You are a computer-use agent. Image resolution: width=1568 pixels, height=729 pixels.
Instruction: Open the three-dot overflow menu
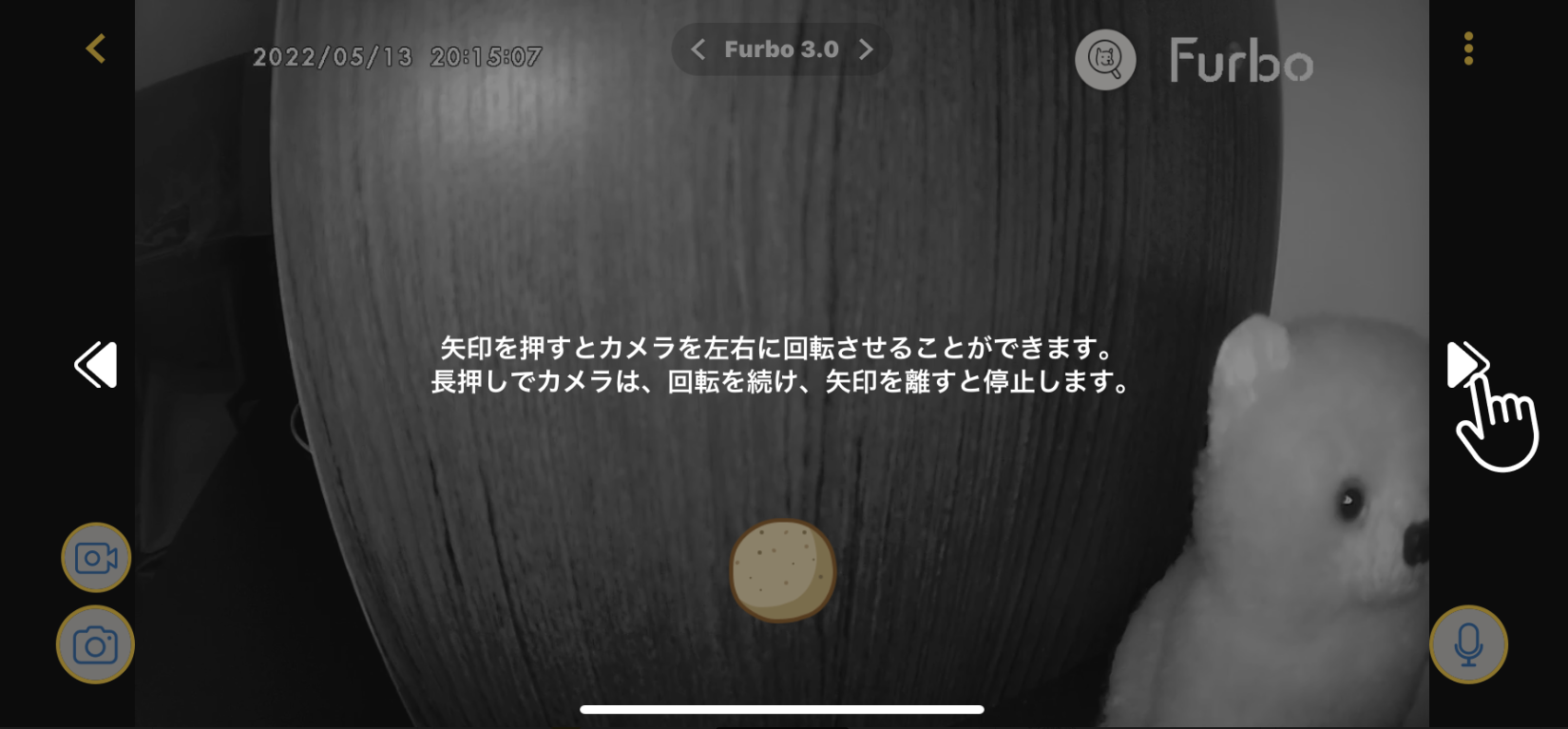[x=1468, y=48]
